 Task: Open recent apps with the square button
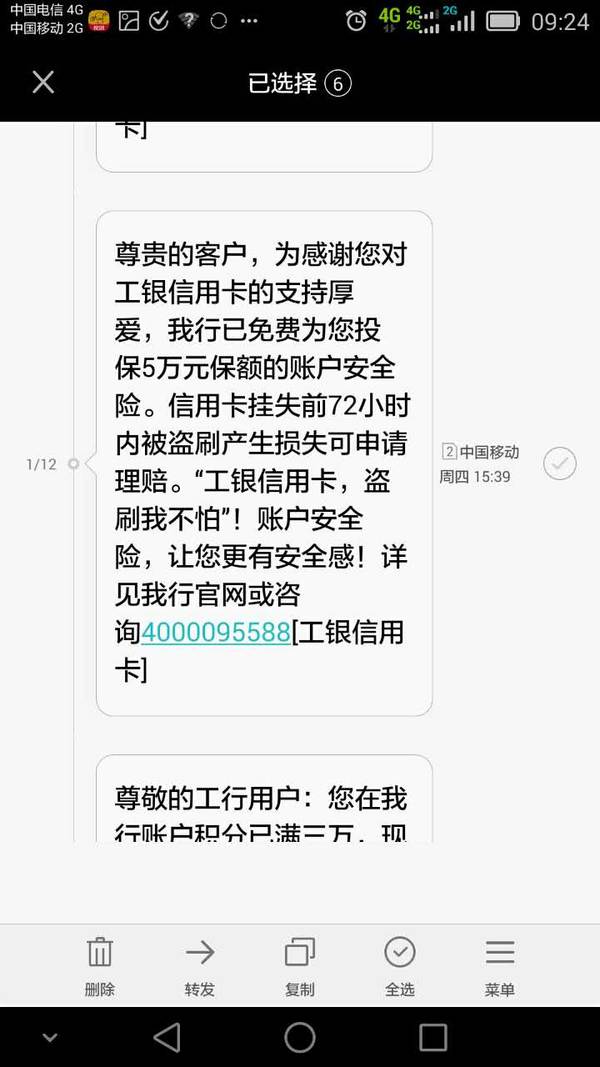point(433,1038)
